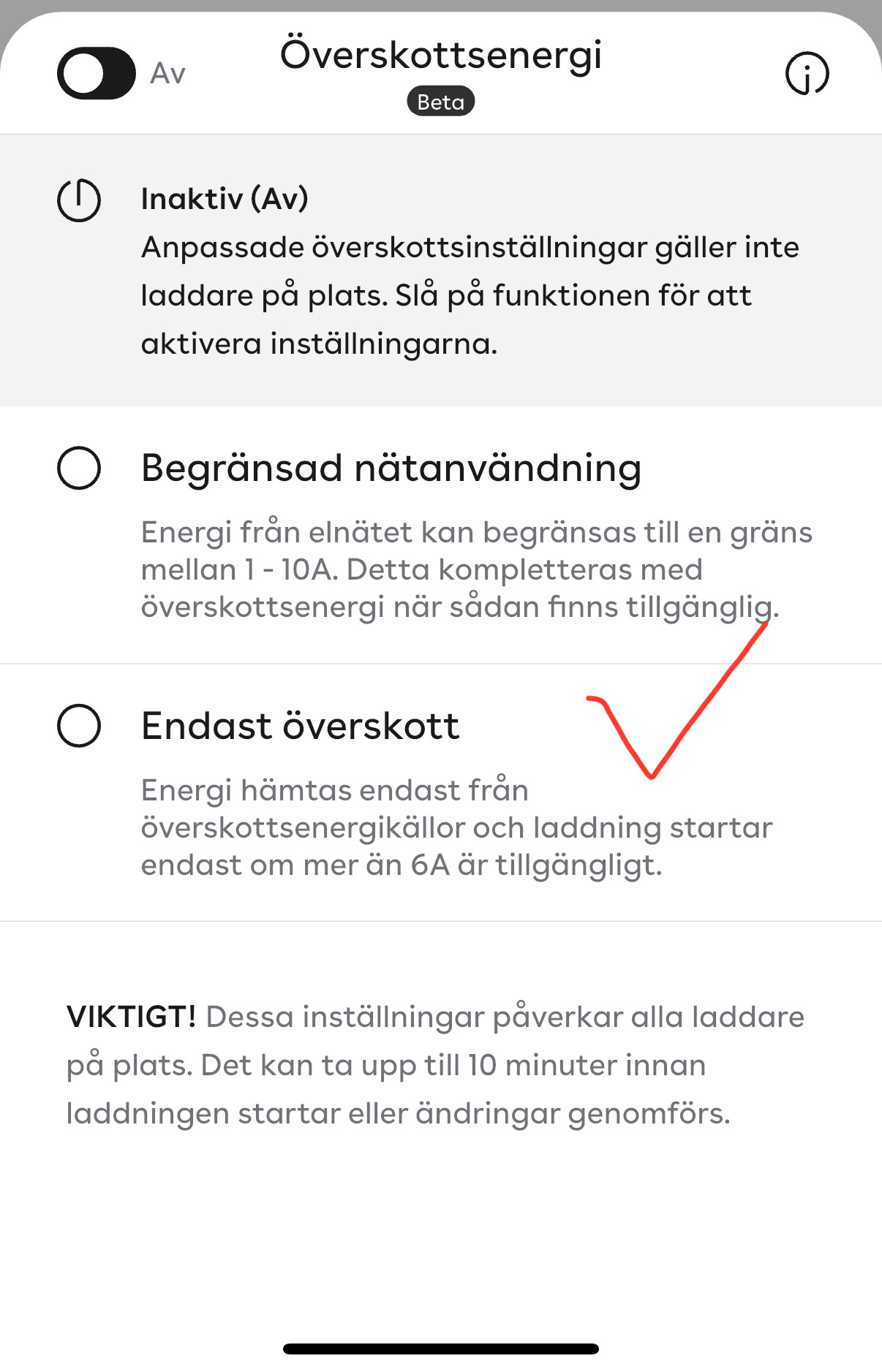Turn on the Överskottsenergi switch
This screenshot has width=882, height=1372.
[97, 73]
